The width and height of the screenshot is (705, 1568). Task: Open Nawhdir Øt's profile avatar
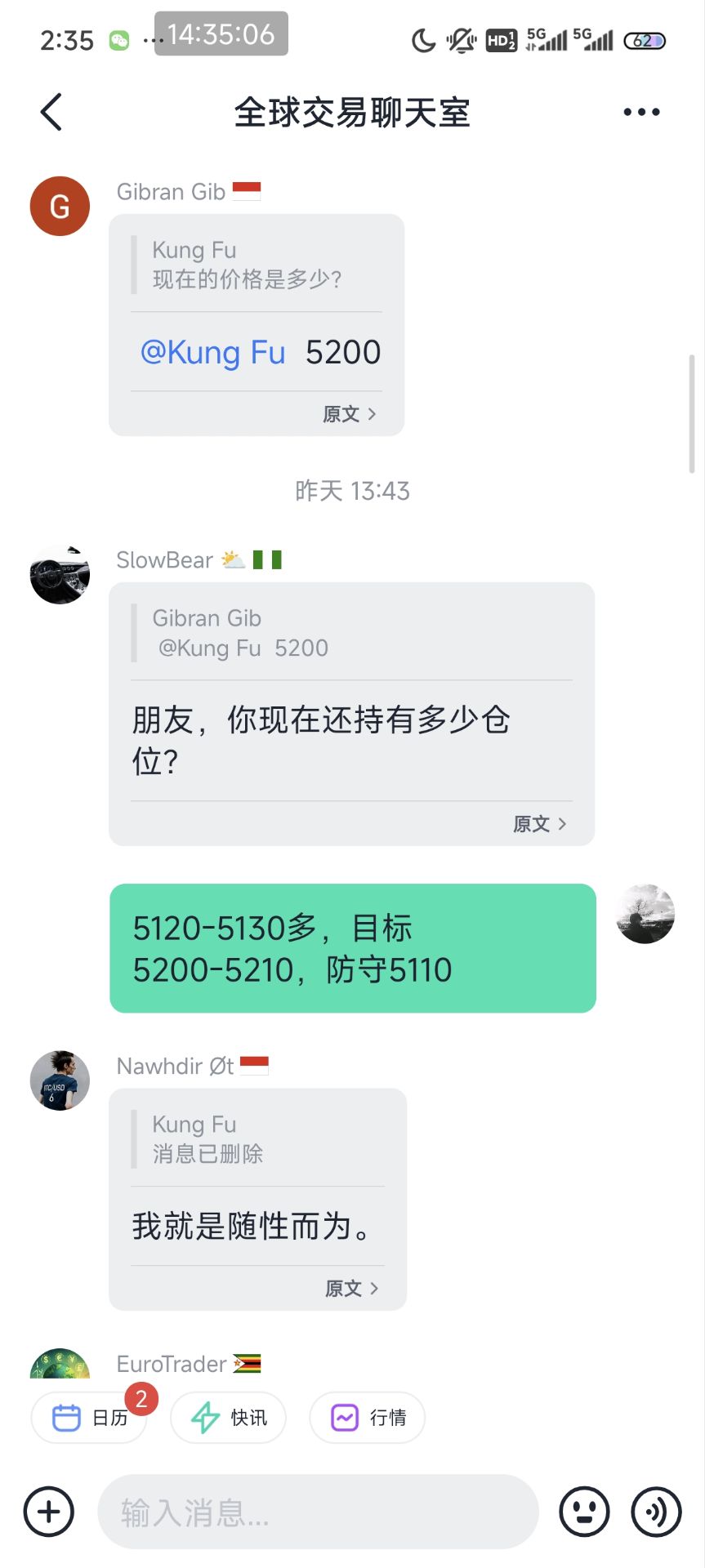tap(60, 1080)
